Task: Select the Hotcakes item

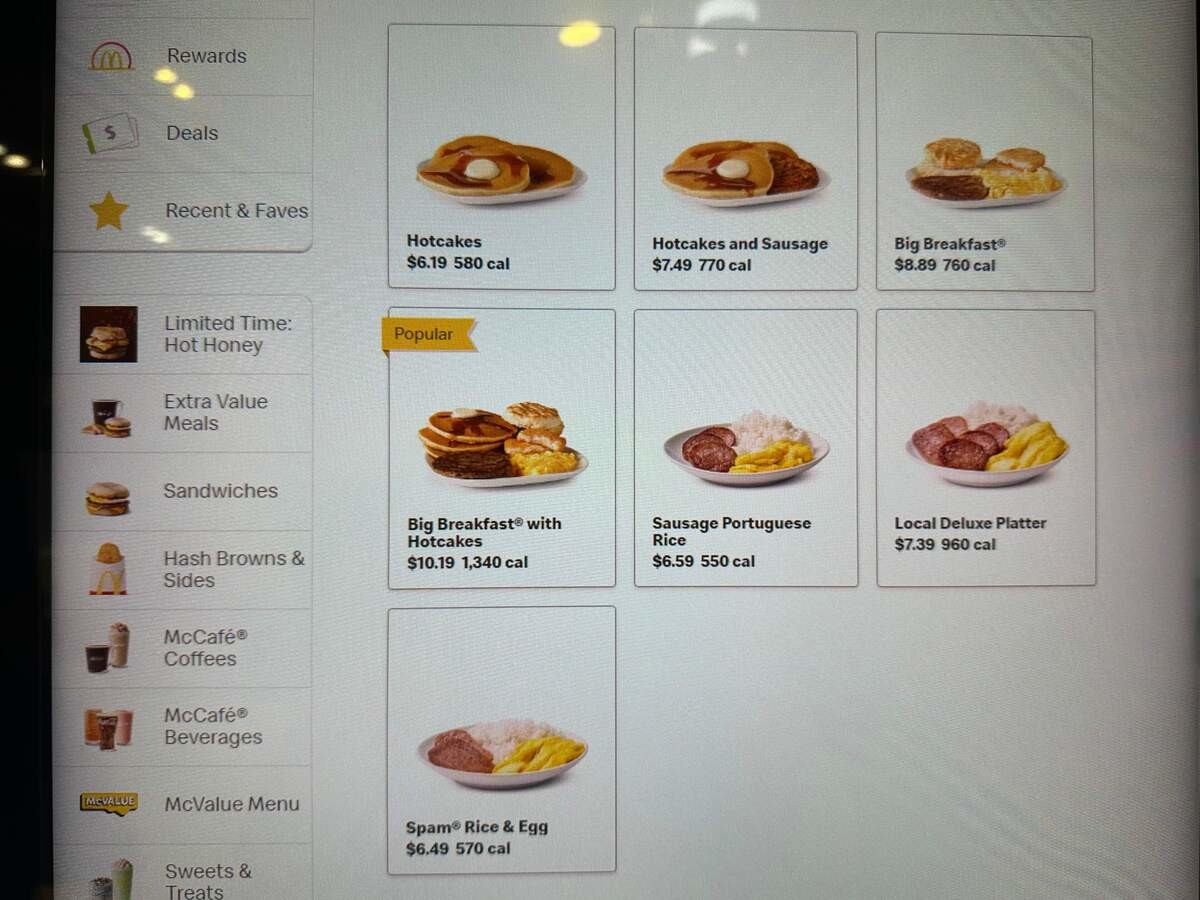Action: click(x=501, y=158)
